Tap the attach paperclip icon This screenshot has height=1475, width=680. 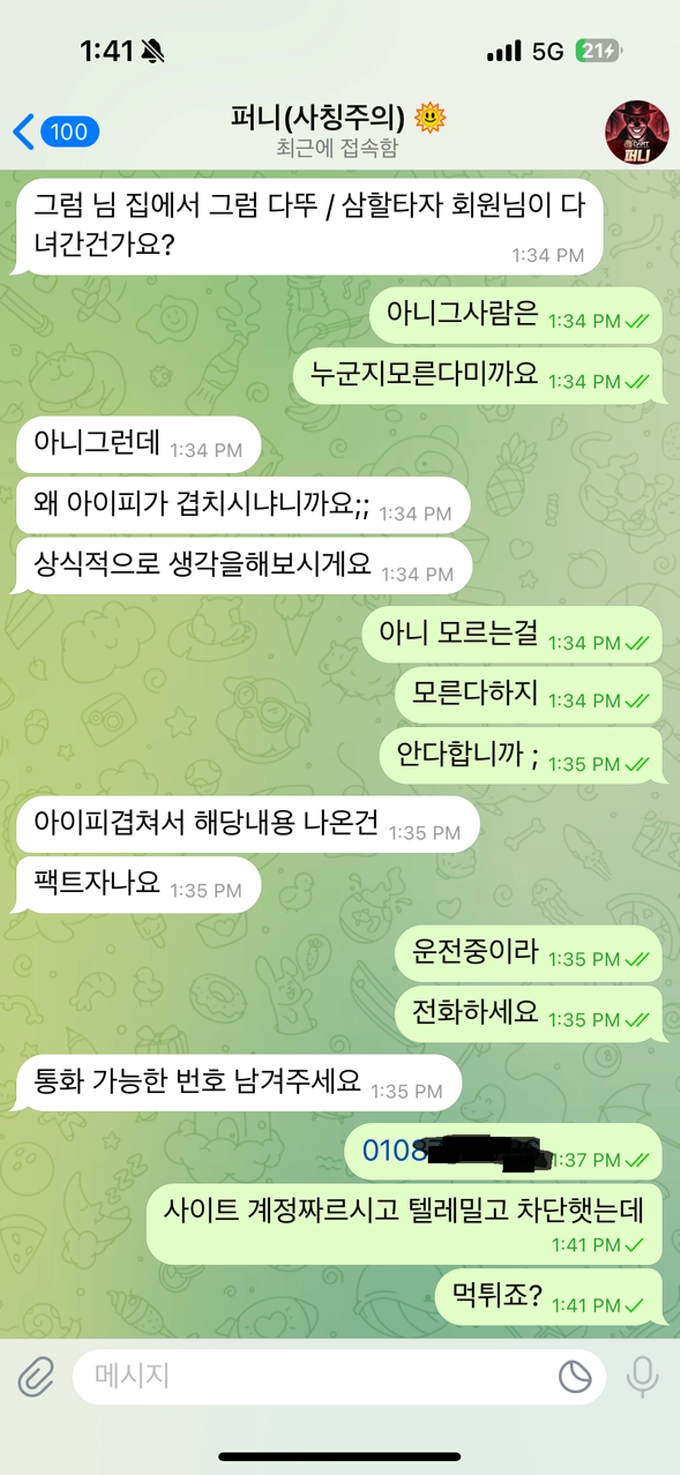tap(36, 1377)
